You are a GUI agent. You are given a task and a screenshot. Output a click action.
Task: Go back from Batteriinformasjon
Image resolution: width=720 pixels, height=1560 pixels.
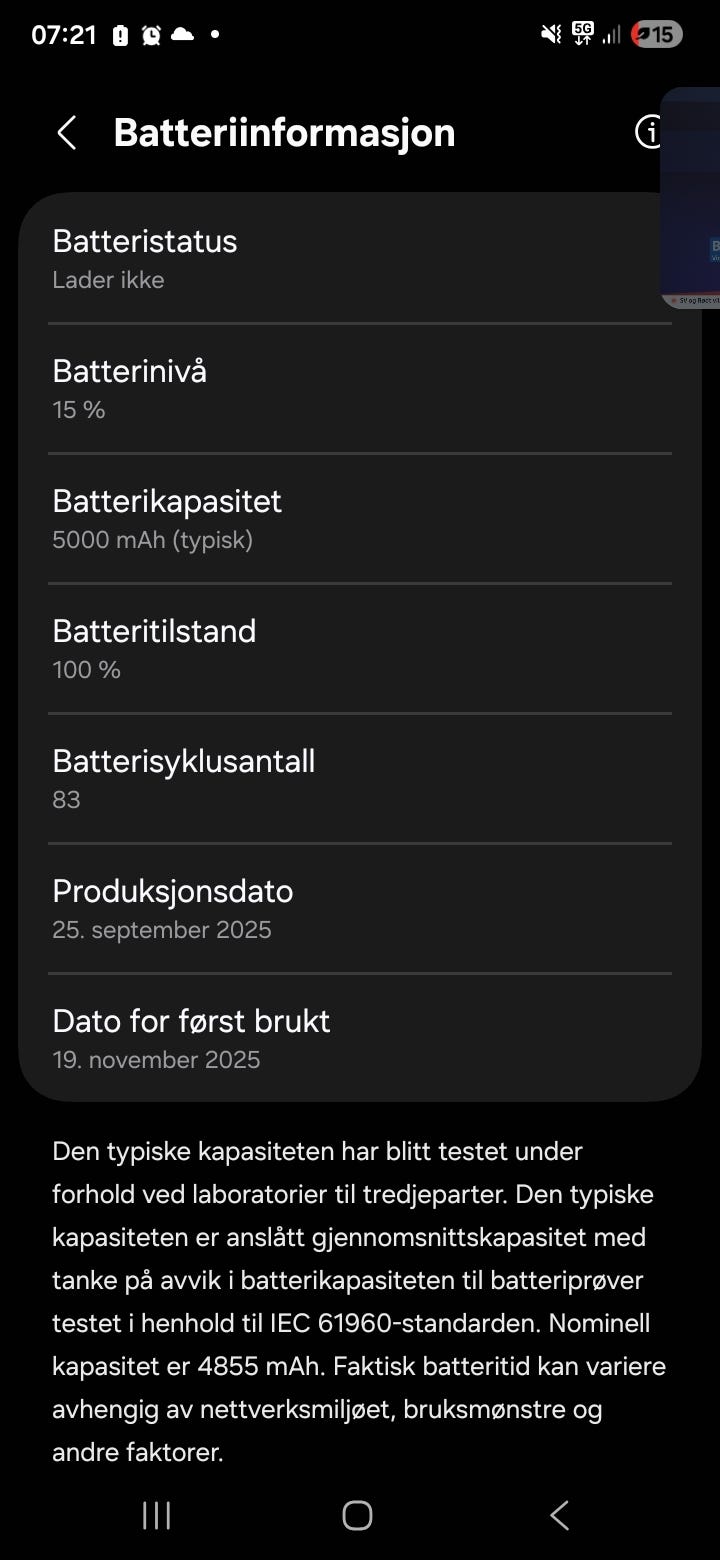(67, 133)
